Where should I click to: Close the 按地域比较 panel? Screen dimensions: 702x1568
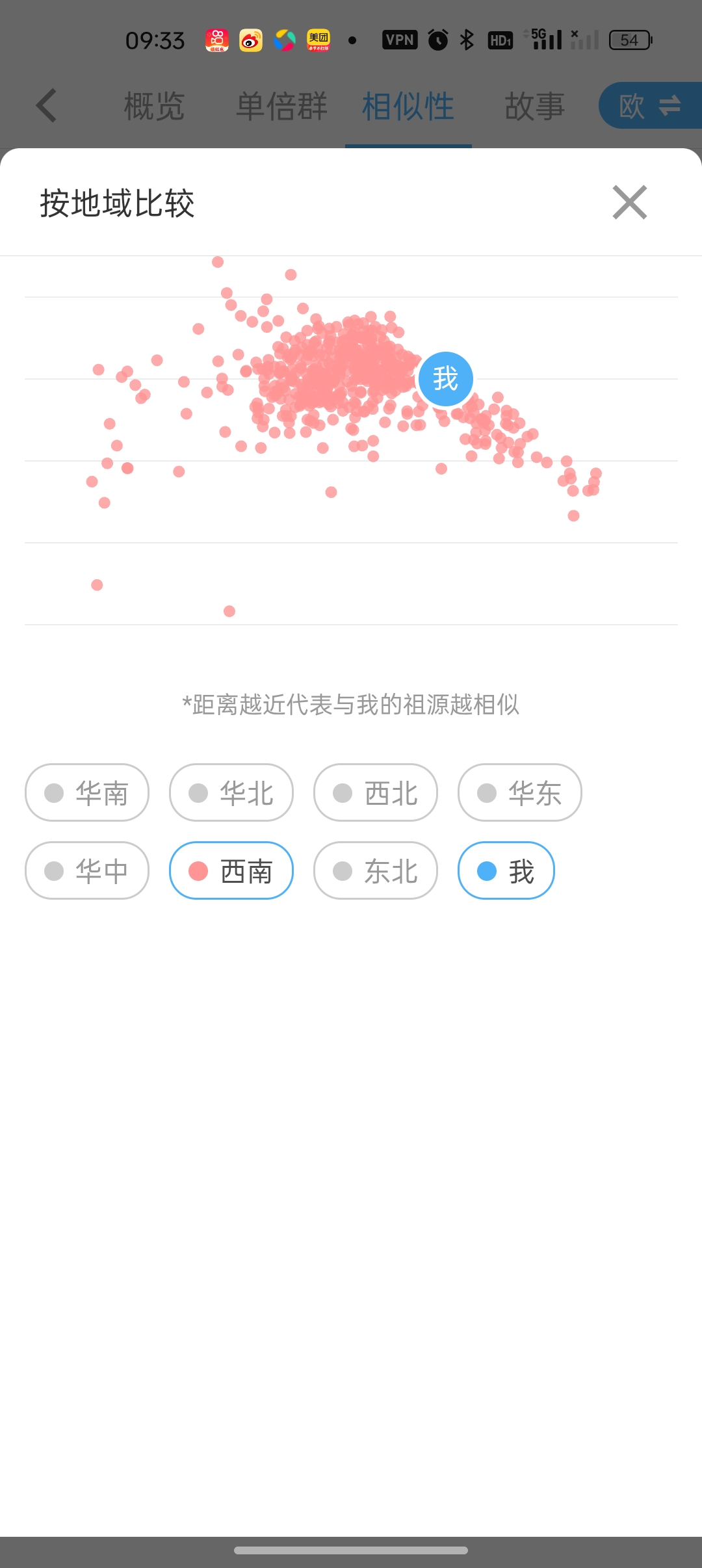click(x=629, y=202)
